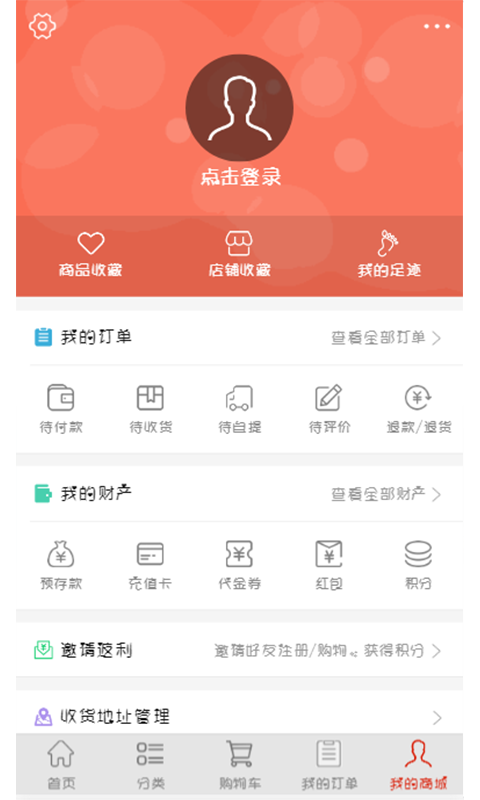Open 查看全部订单 to see all orders
Screen dimensions: 480x800
386,337
